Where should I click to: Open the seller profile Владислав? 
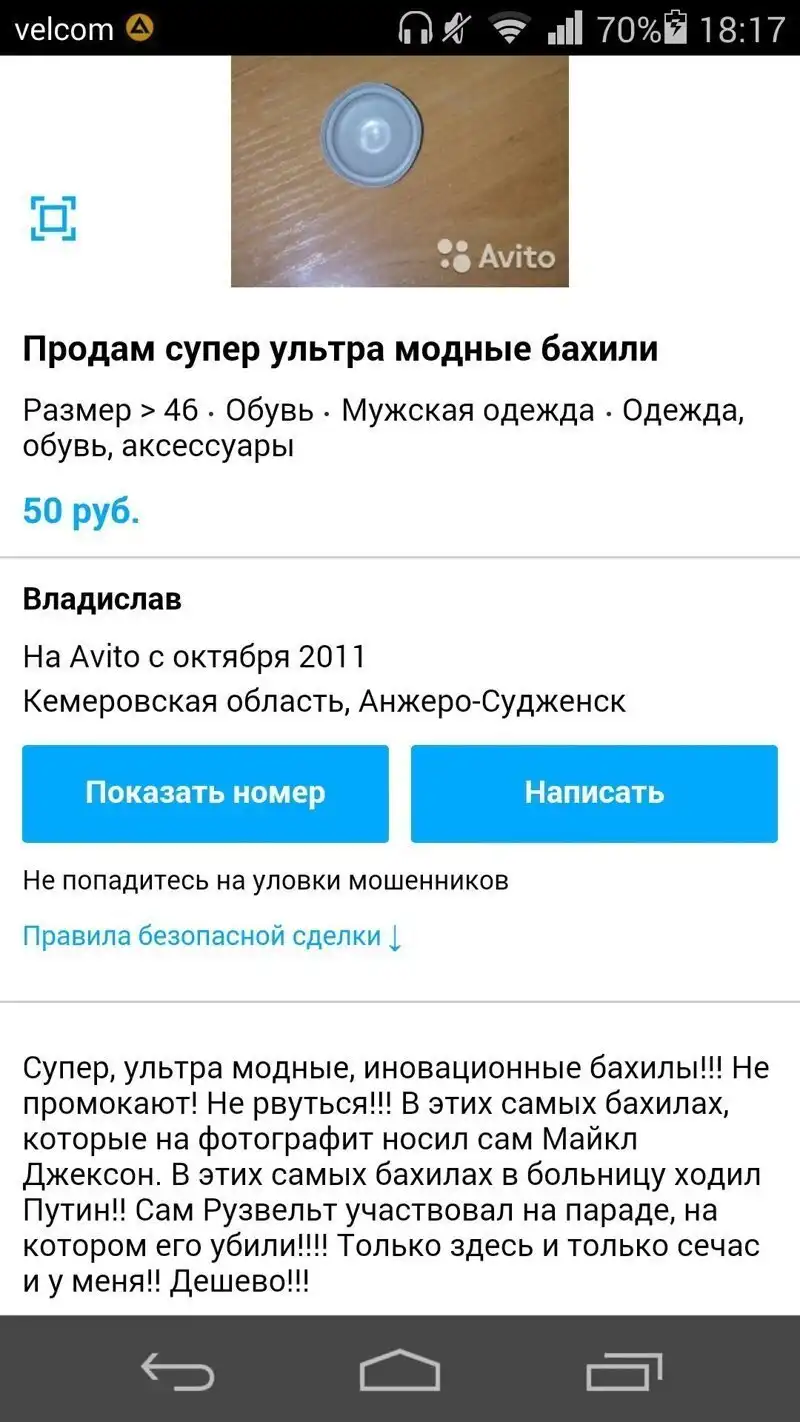(x=102, y=600)
